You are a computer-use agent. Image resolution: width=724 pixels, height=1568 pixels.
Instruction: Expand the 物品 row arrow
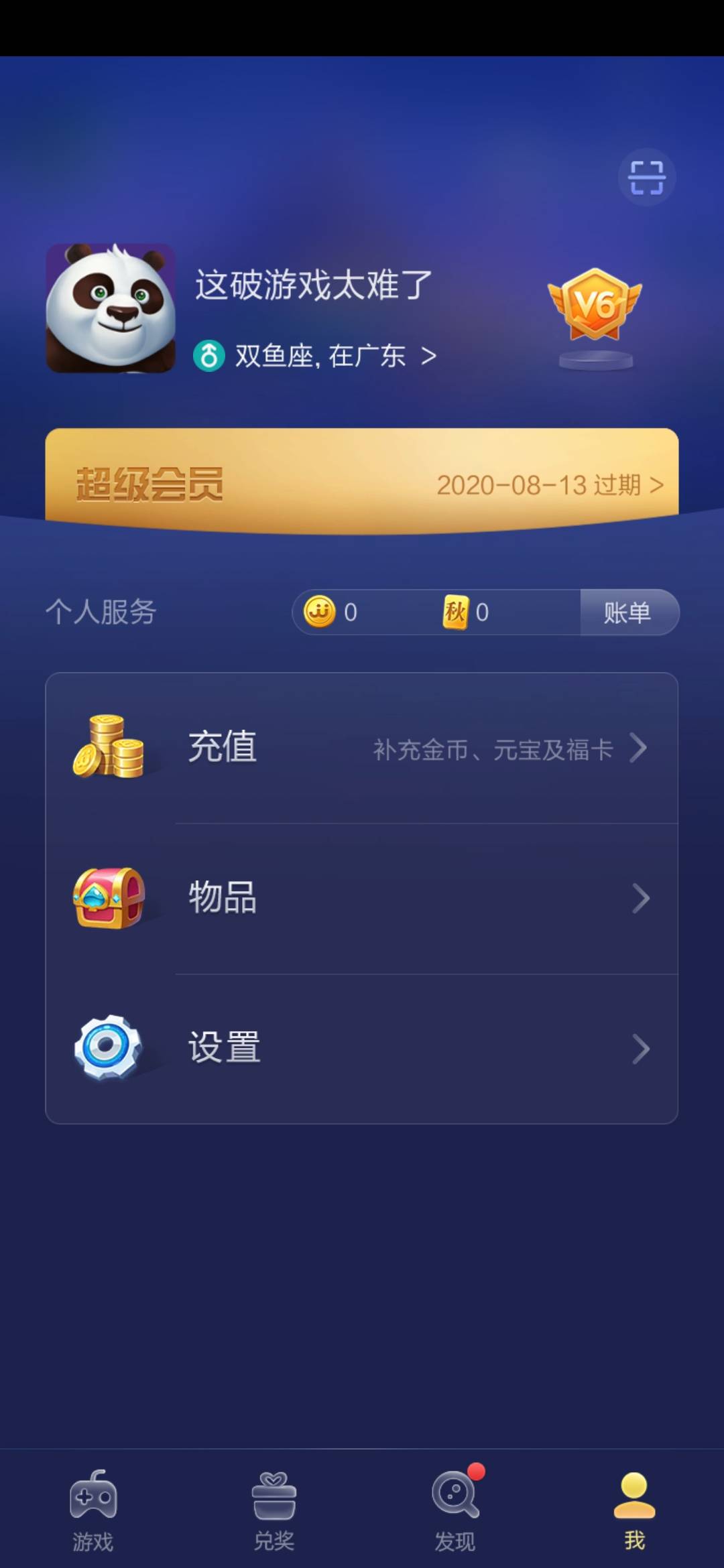pos(640,898)
